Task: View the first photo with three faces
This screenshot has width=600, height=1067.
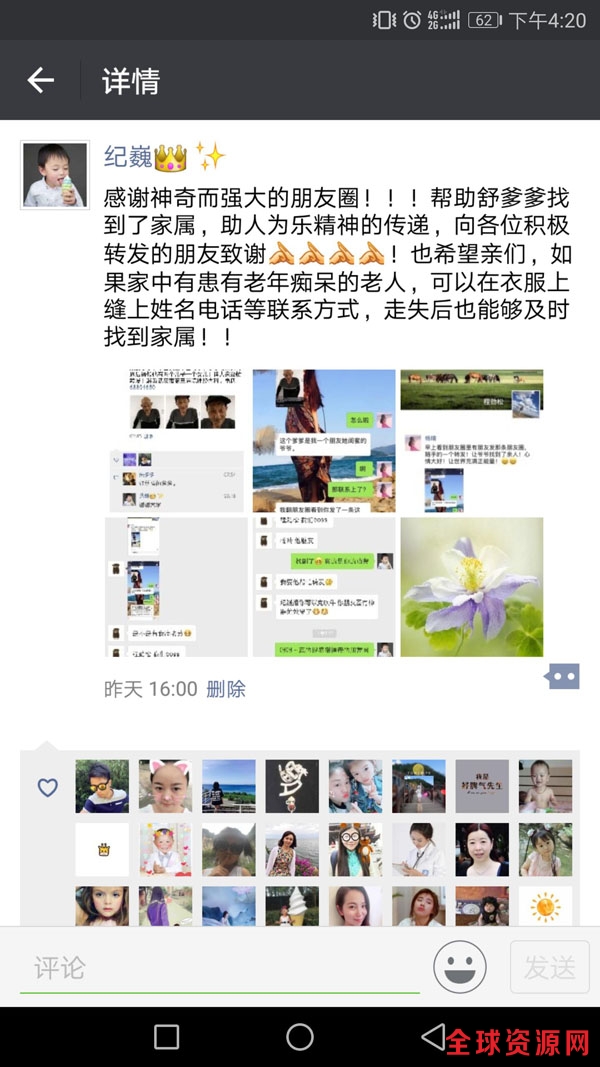Action: (177, 440)
